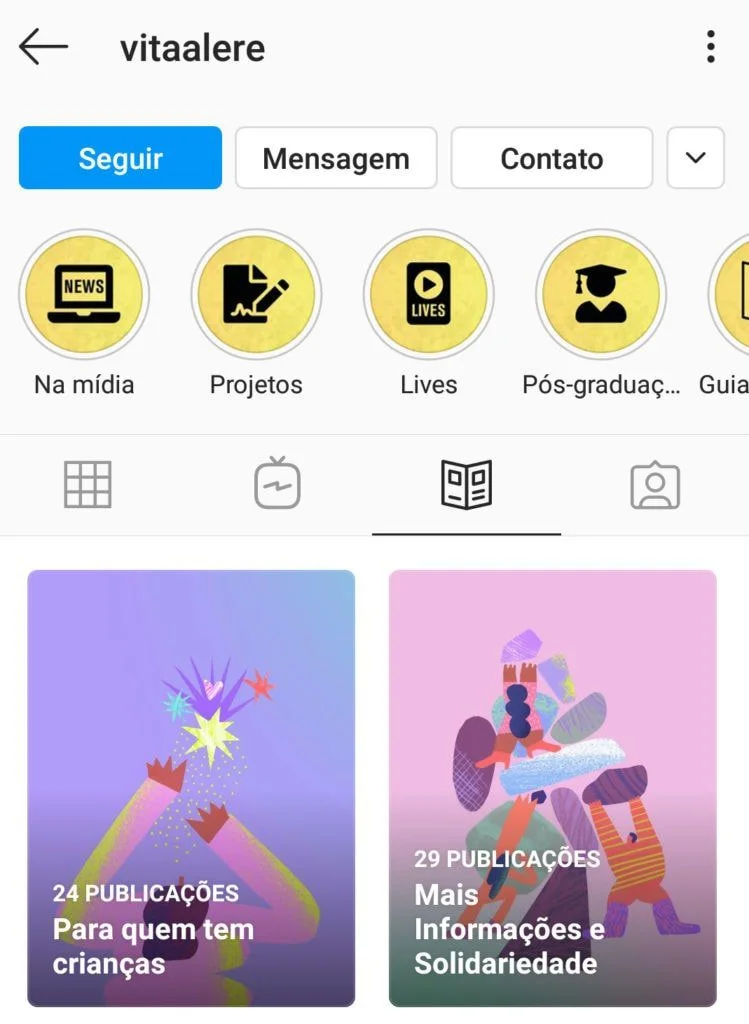
Task: Select the guides tab
Action: (466, 485)
